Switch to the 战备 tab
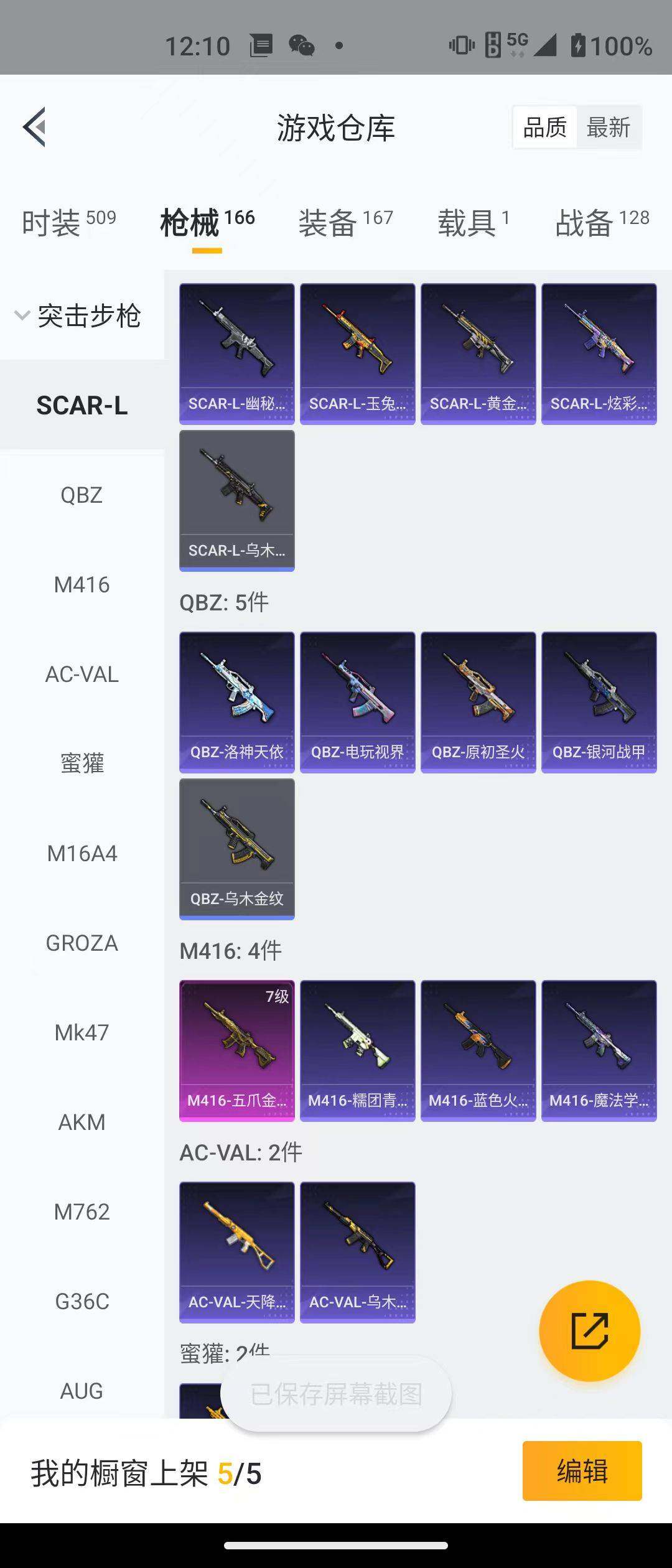The height and width of the screenshot is (1568, 672). click(x=601, y=223)
